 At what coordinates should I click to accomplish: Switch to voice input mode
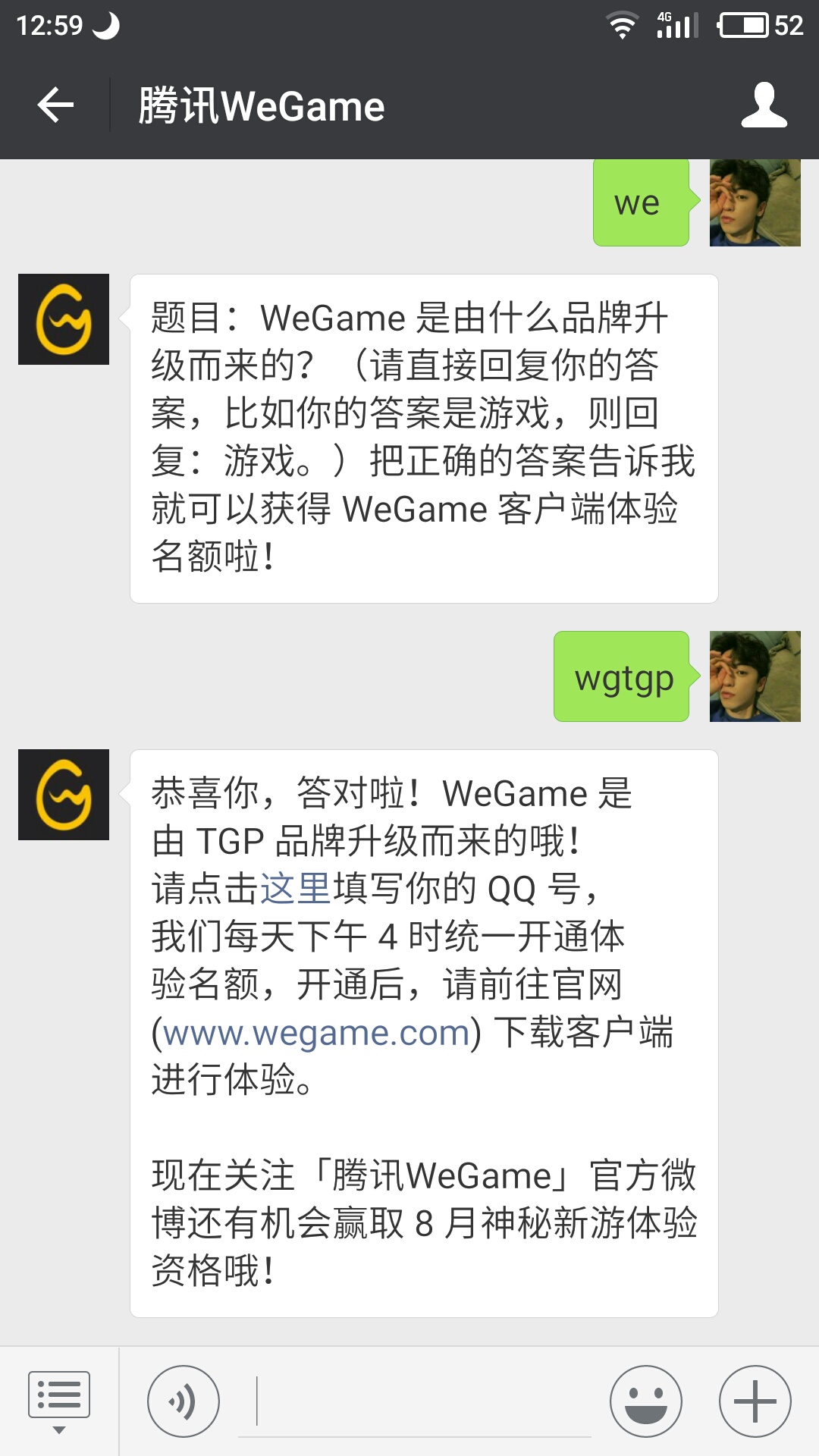(184, 1401)
